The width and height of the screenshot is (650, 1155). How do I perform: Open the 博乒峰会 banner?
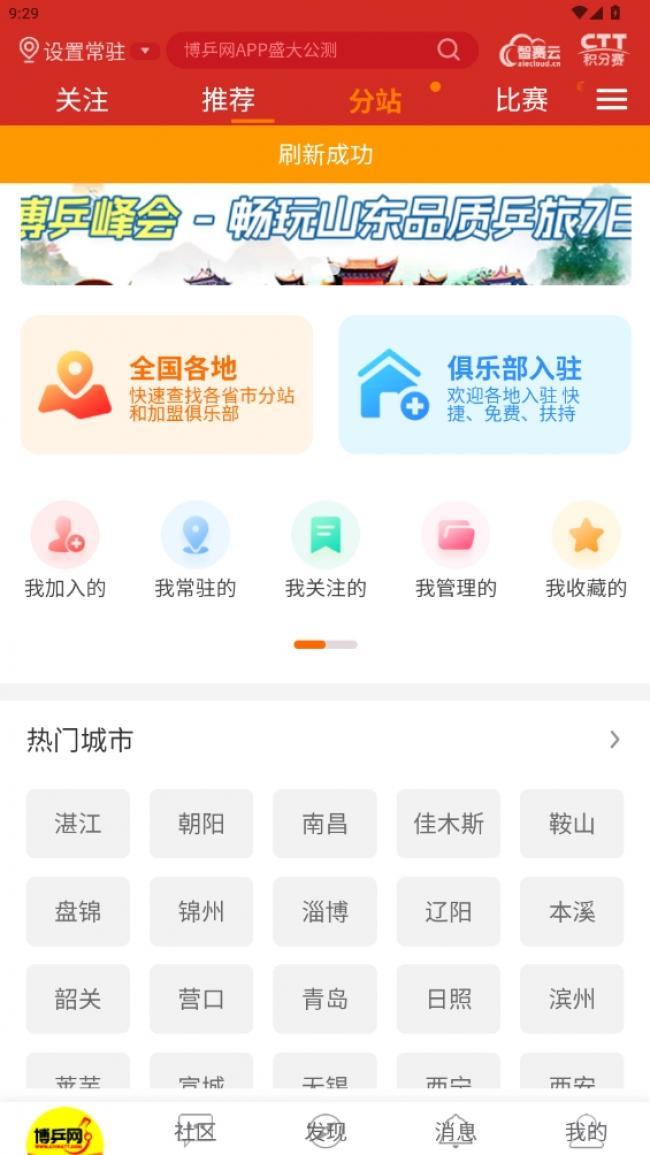325,236
